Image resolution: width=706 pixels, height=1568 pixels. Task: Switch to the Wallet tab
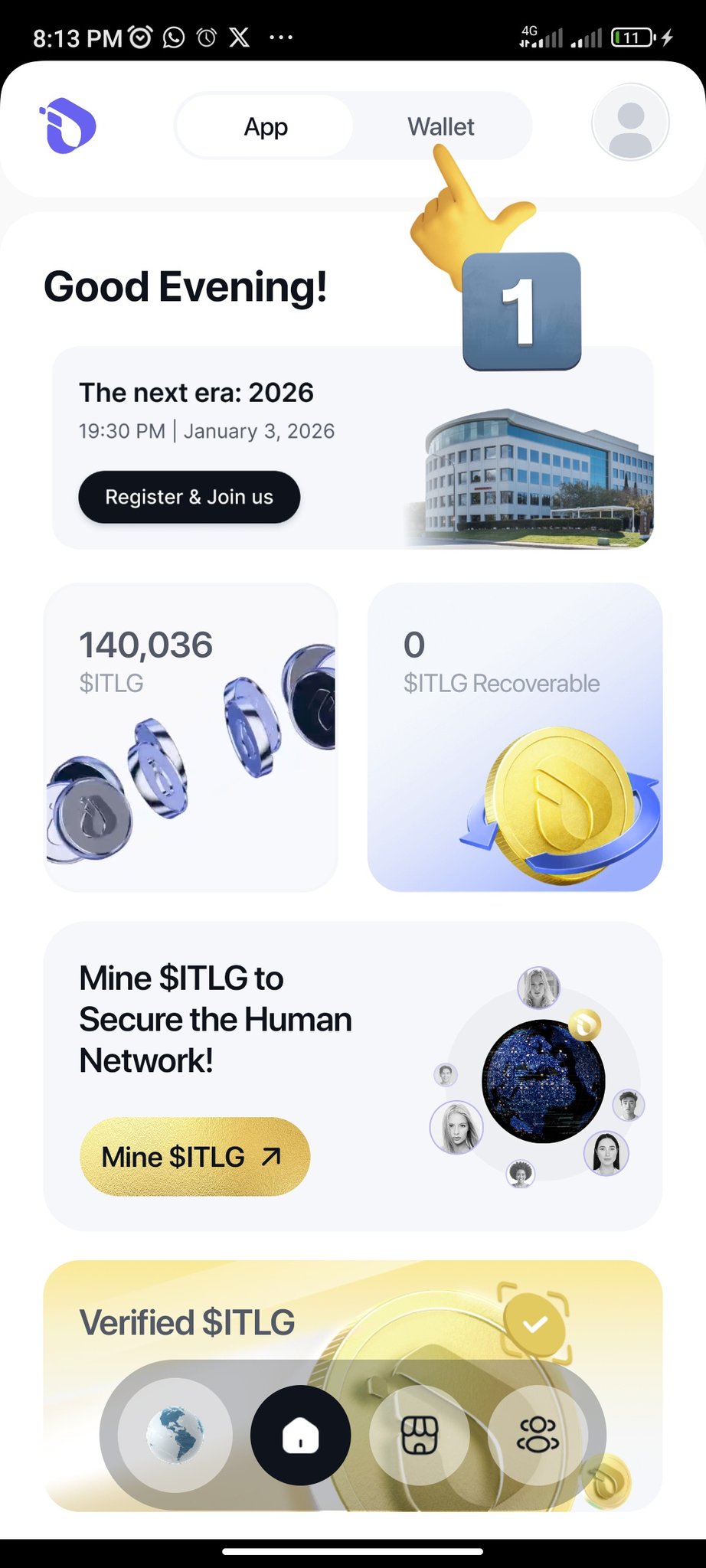coord(441,126)
